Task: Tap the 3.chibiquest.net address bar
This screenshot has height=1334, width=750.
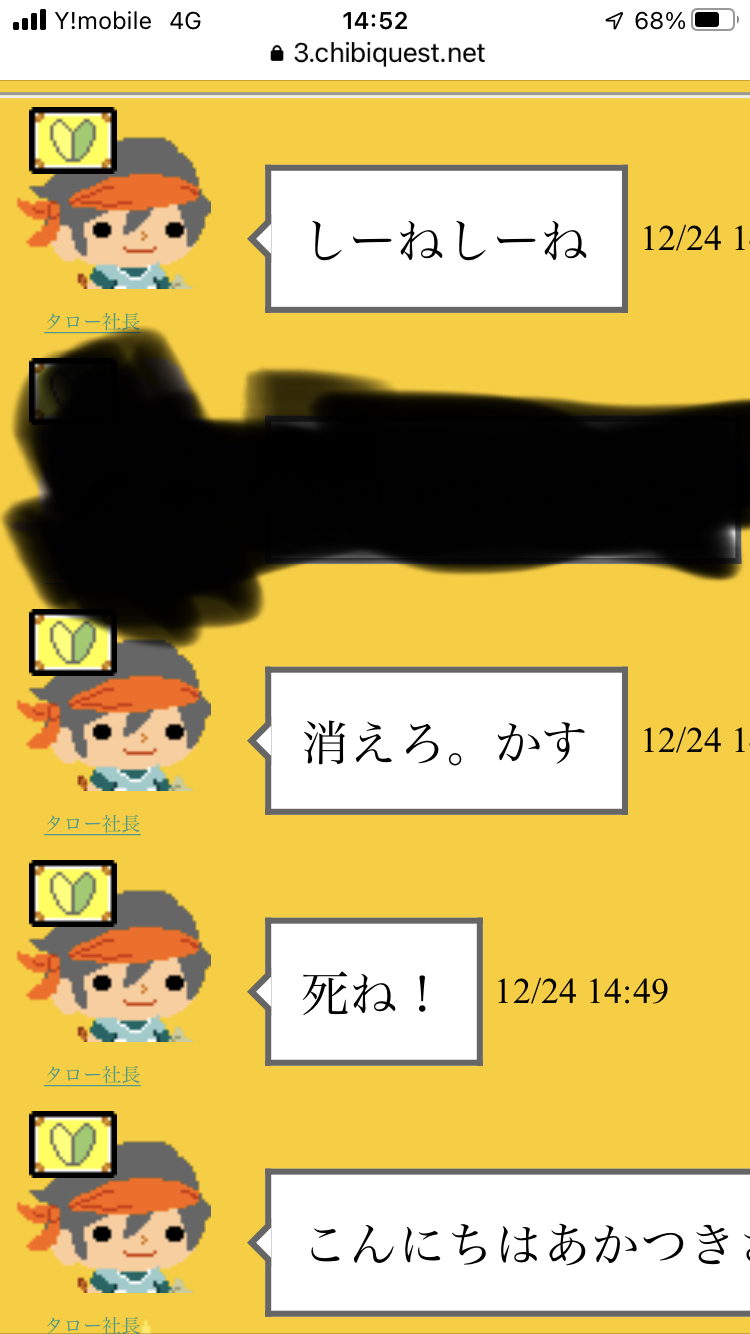Action: [377, 53]
